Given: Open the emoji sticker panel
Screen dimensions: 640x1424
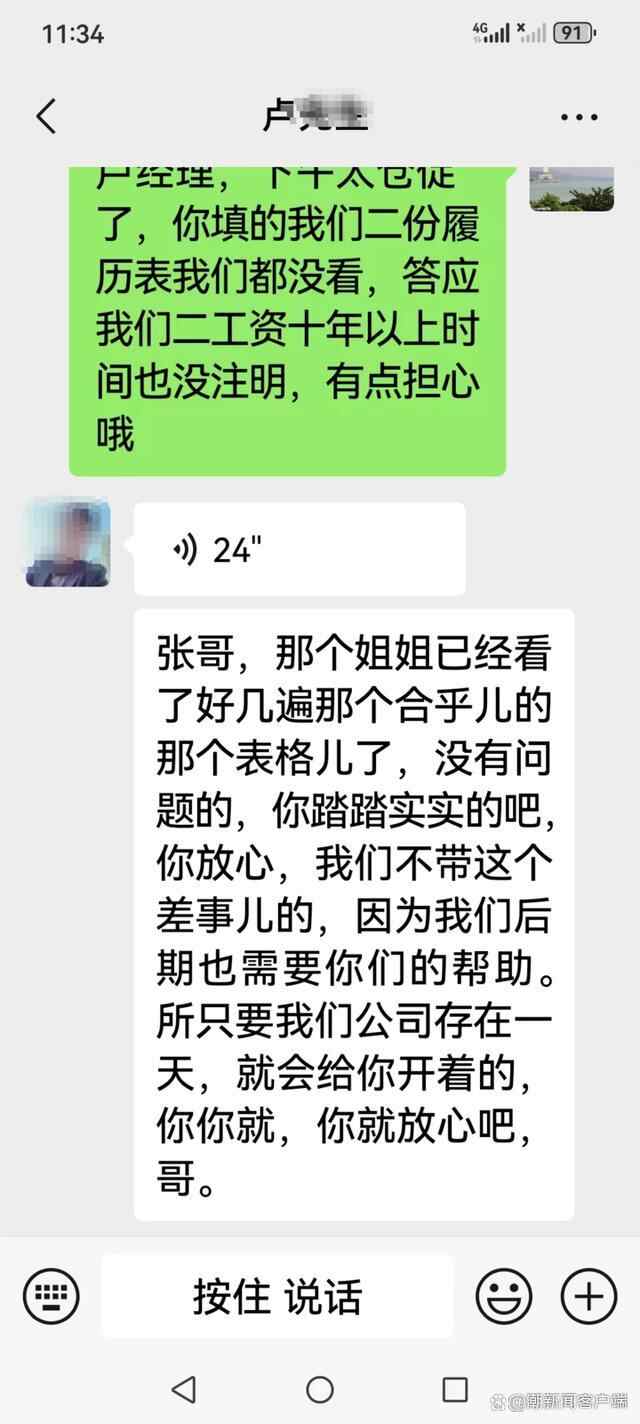Looking at the screenshot, I should 503,1297.
